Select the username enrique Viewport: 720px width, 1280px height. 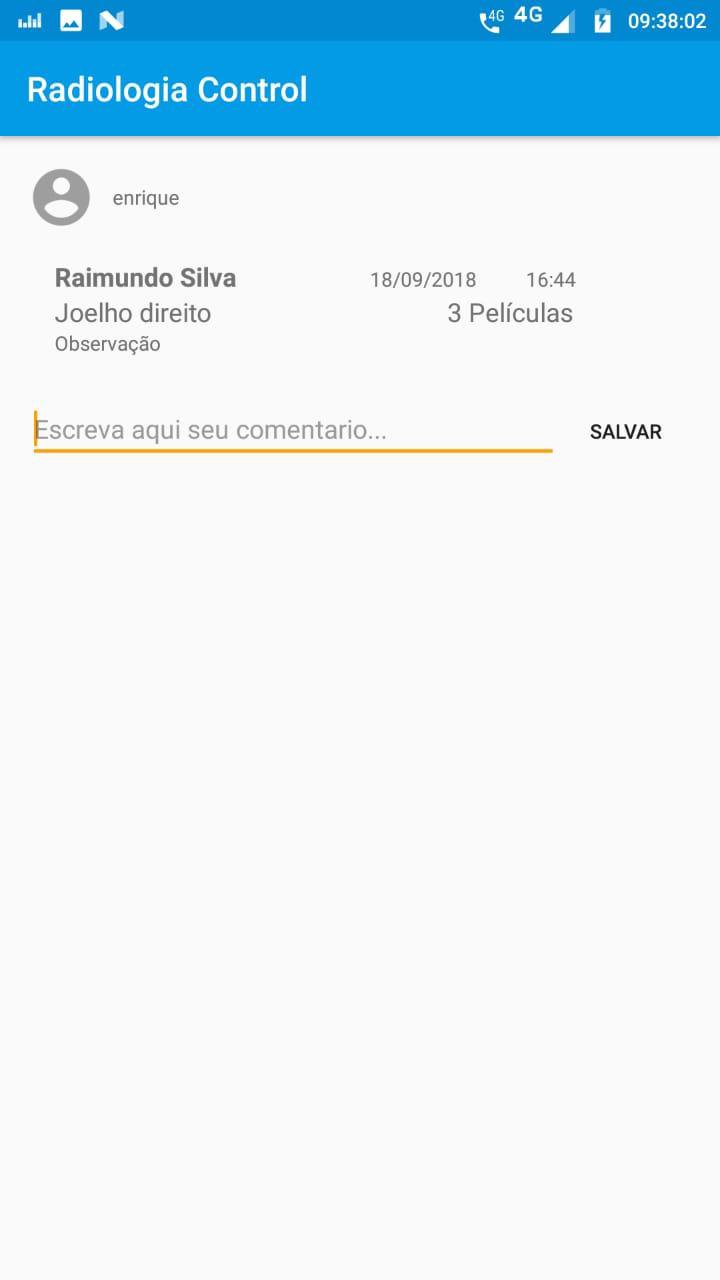[x=146, y=197]
